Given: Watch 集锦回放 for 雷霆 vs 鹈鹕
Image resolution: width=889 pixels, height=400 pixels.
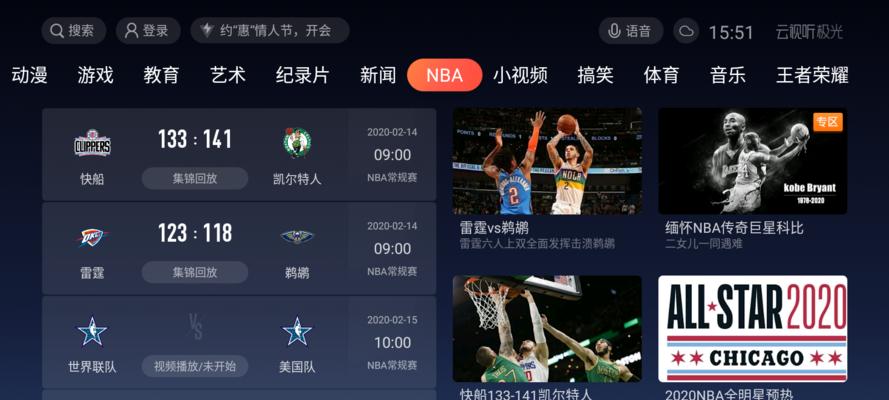Looking at the screenshot, I should (x=194, y=272).
